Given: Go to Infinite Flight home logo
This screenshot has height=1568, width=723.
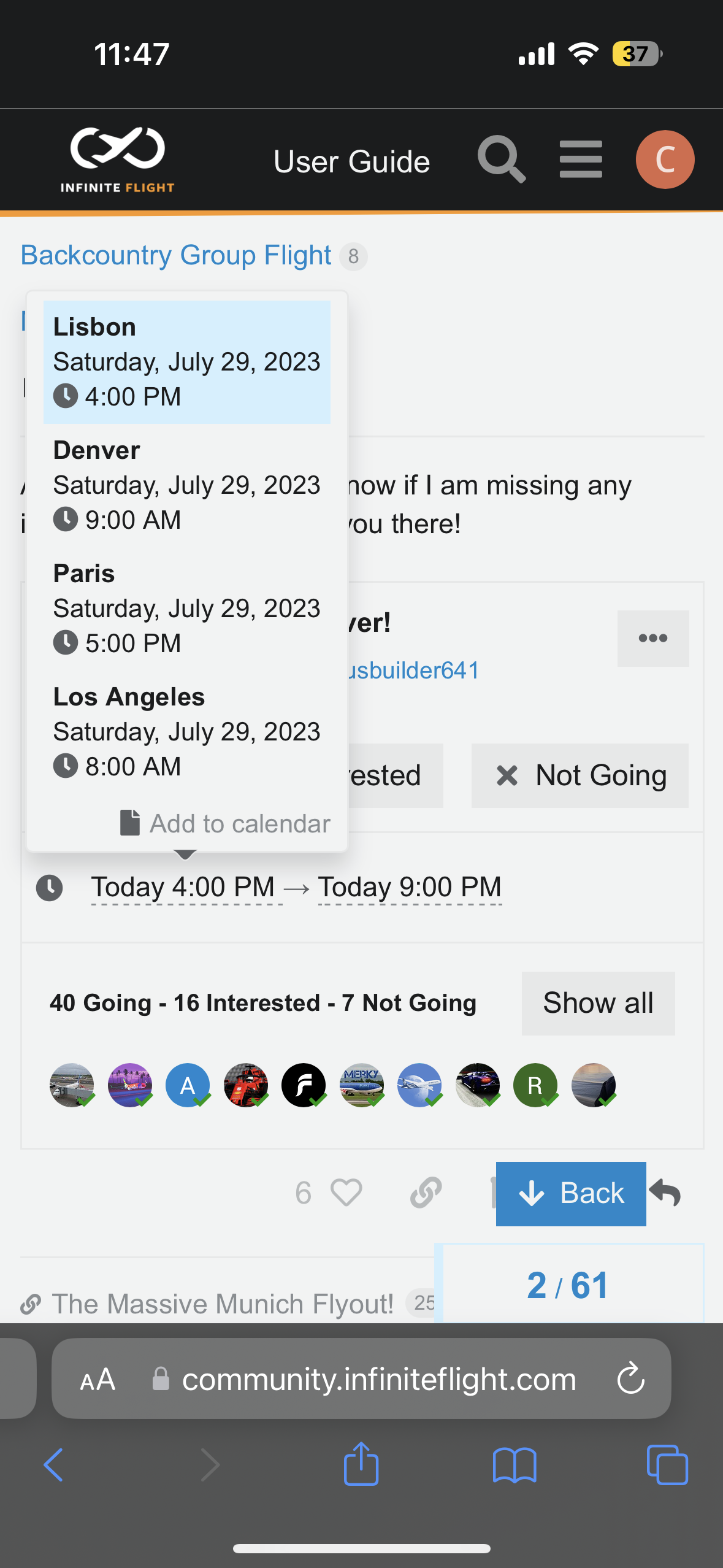Looking at the screenshot, I should (x=117, y=159).
